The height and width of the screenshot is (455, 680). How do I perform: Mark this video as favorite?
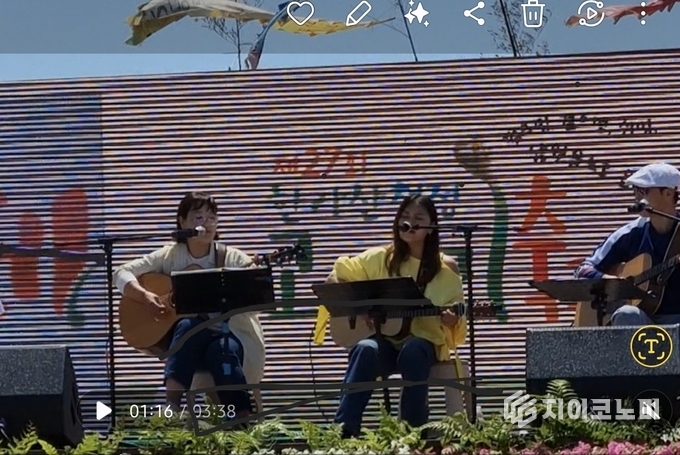pos(300,13)
